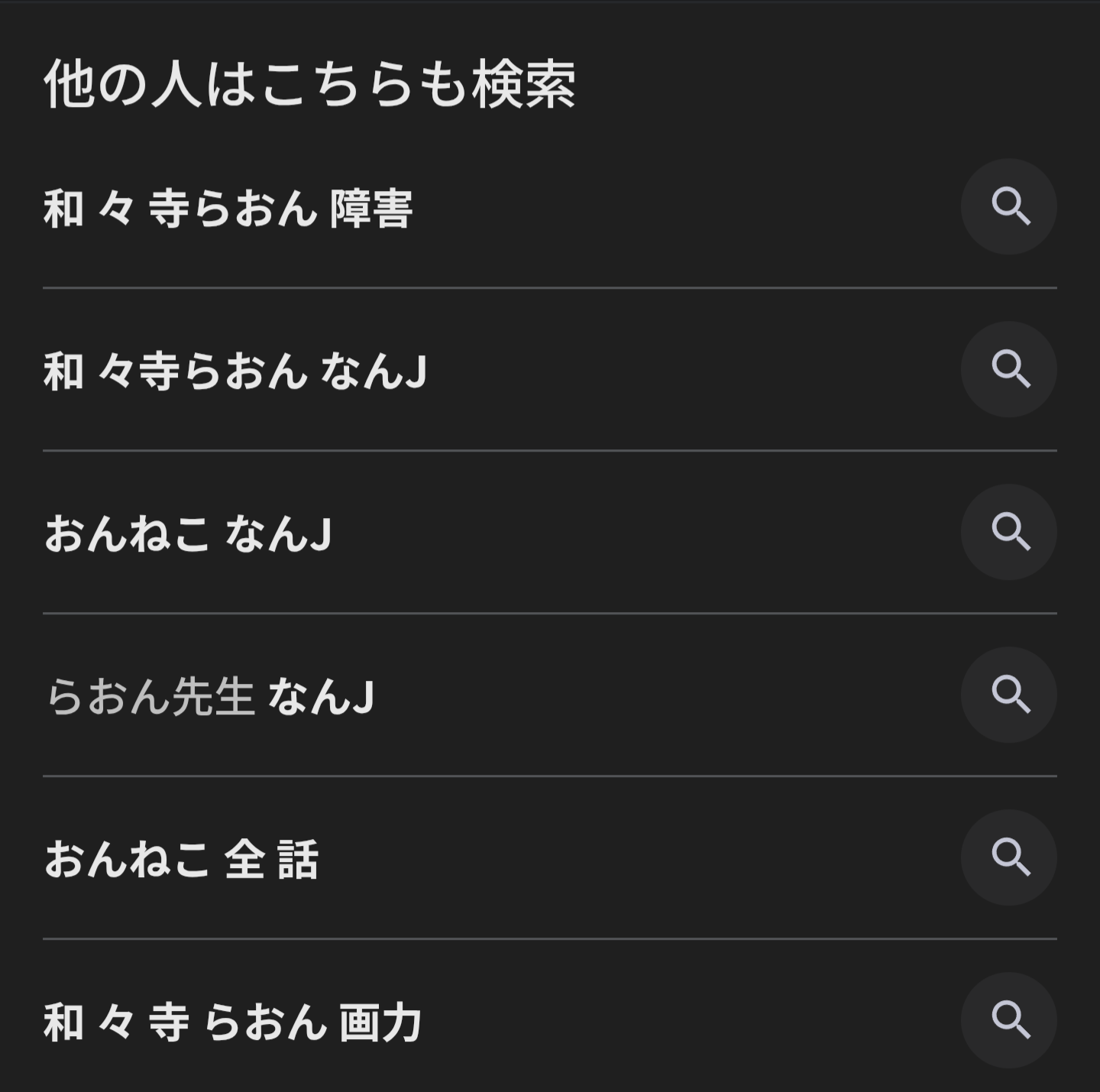Search for おんねこ なんJ
This screenshot has height=1092, width=1100.
[188, 533]
